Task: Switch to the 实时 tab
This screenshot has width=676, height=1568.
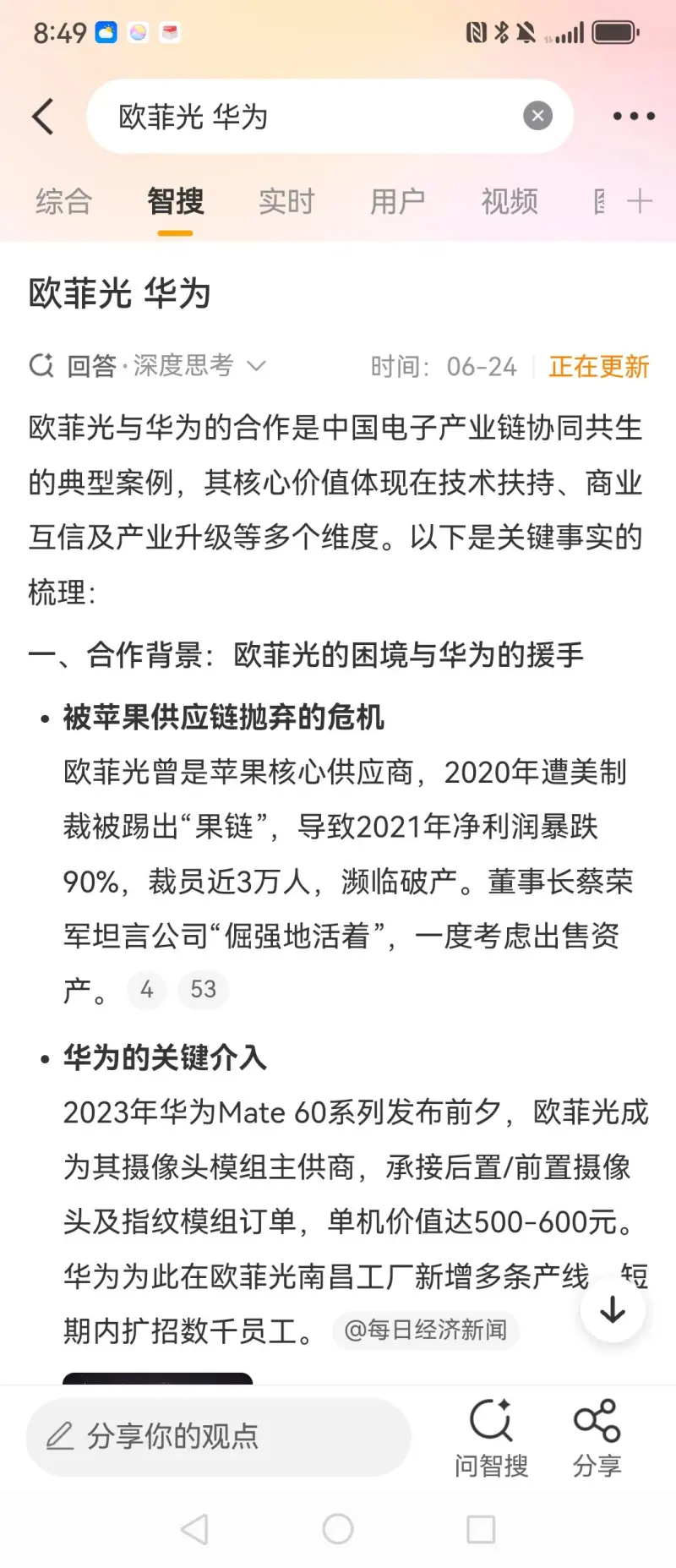Action: pos(286,202)
